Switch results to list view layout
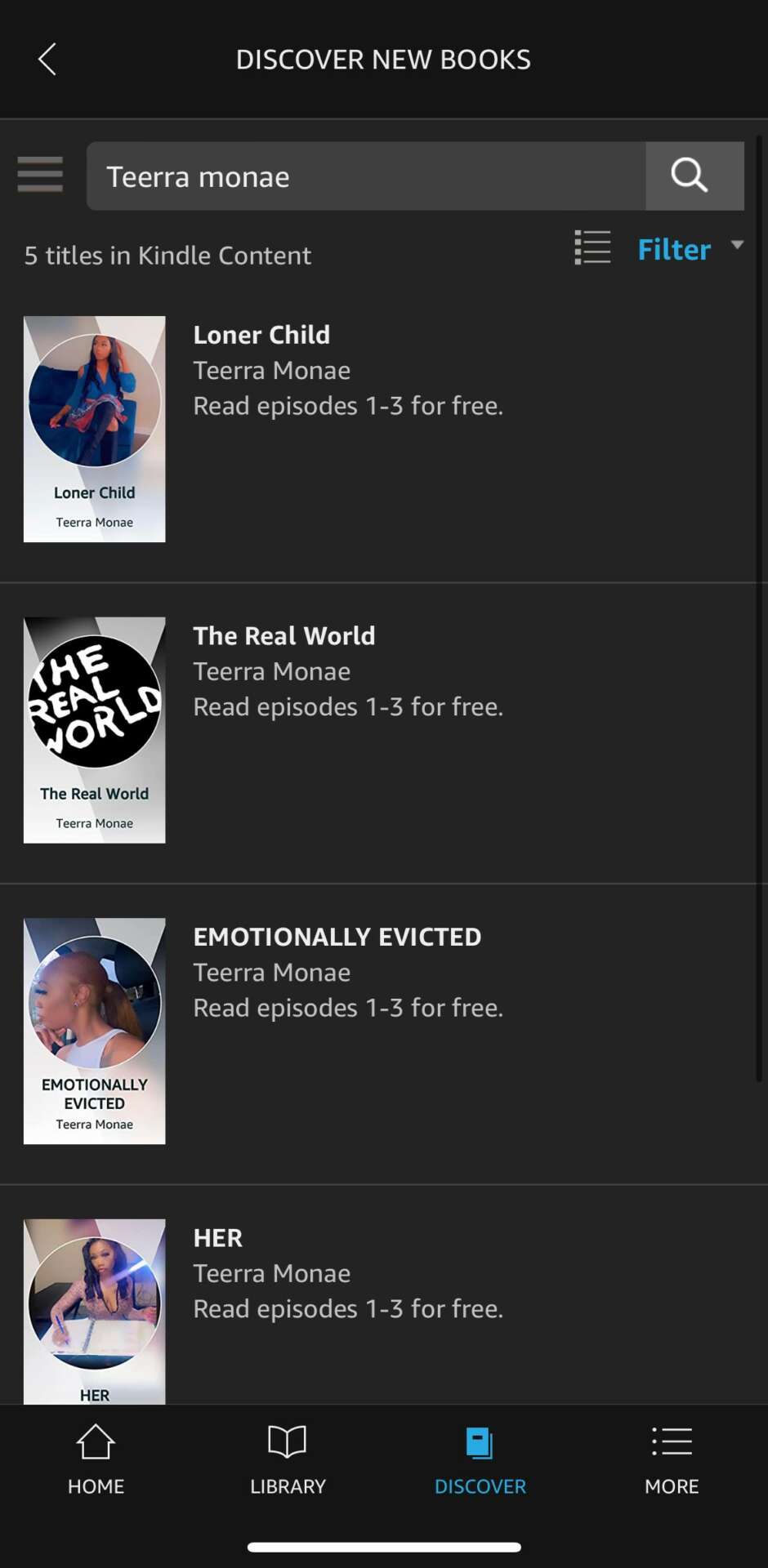This screenshot has height=1568, width=768. tap(592, 247)
